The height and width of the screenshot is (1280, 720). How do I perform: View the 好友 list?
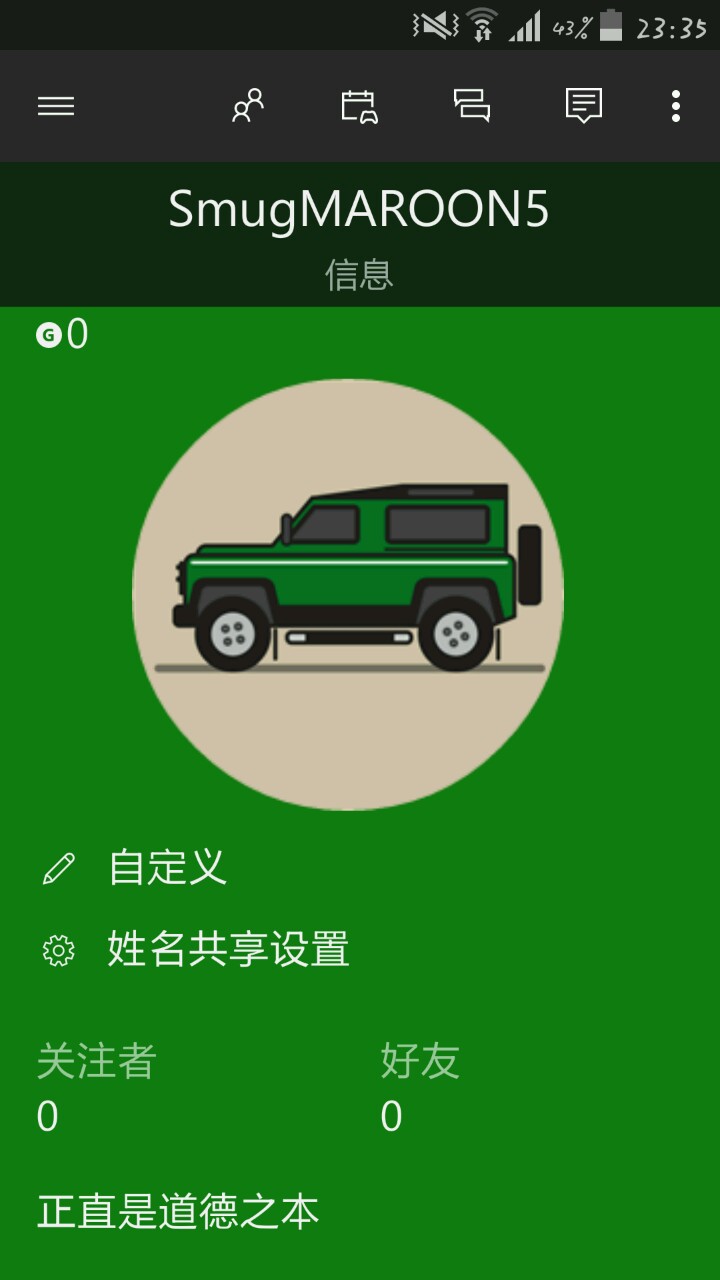[419, 1087]
